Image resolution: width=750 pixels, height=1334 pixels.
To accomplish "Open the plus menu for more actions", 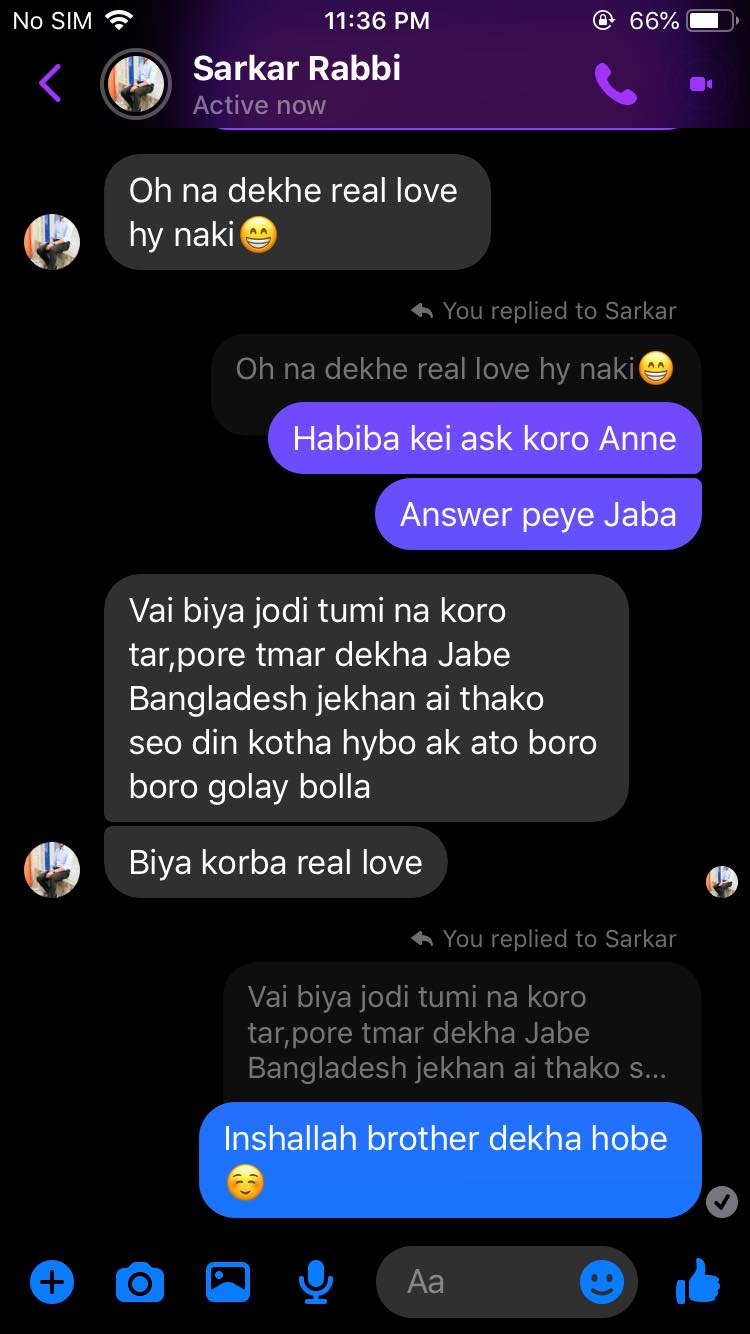I will [52, 1281].
